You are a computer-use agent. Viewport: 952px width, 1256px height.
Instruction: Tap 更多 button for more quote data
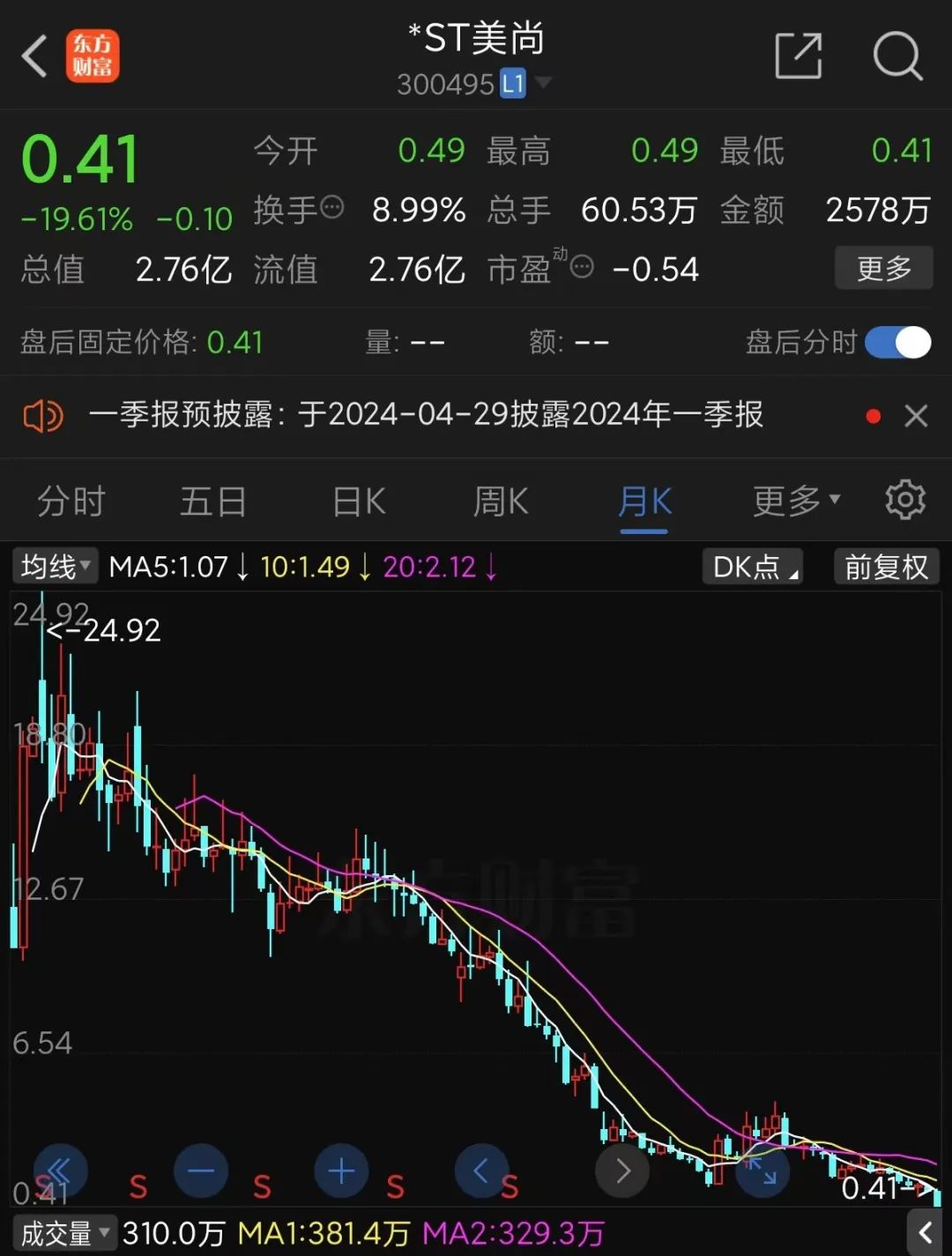pos(883,268)
